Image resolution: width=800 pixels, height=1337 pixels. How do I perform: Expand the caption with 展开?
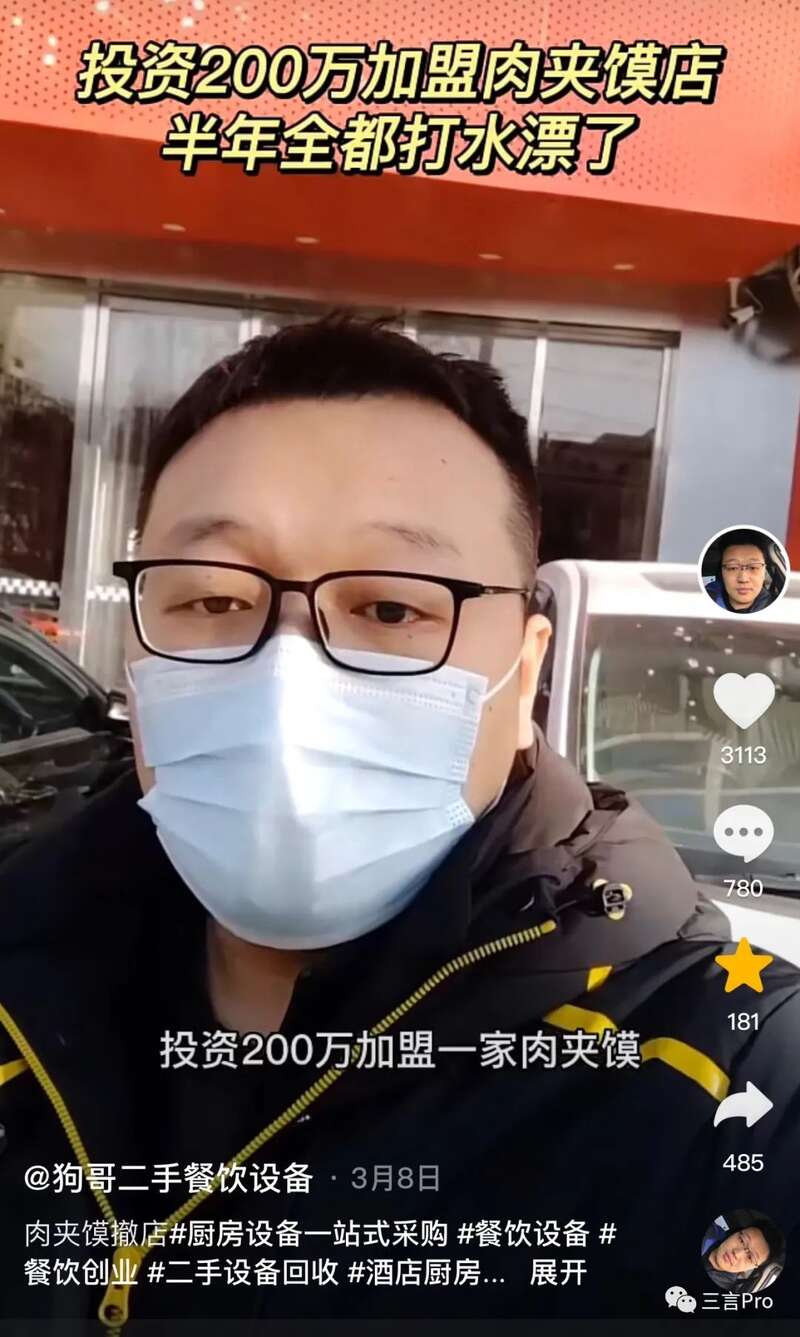(x=558, y=1273)
